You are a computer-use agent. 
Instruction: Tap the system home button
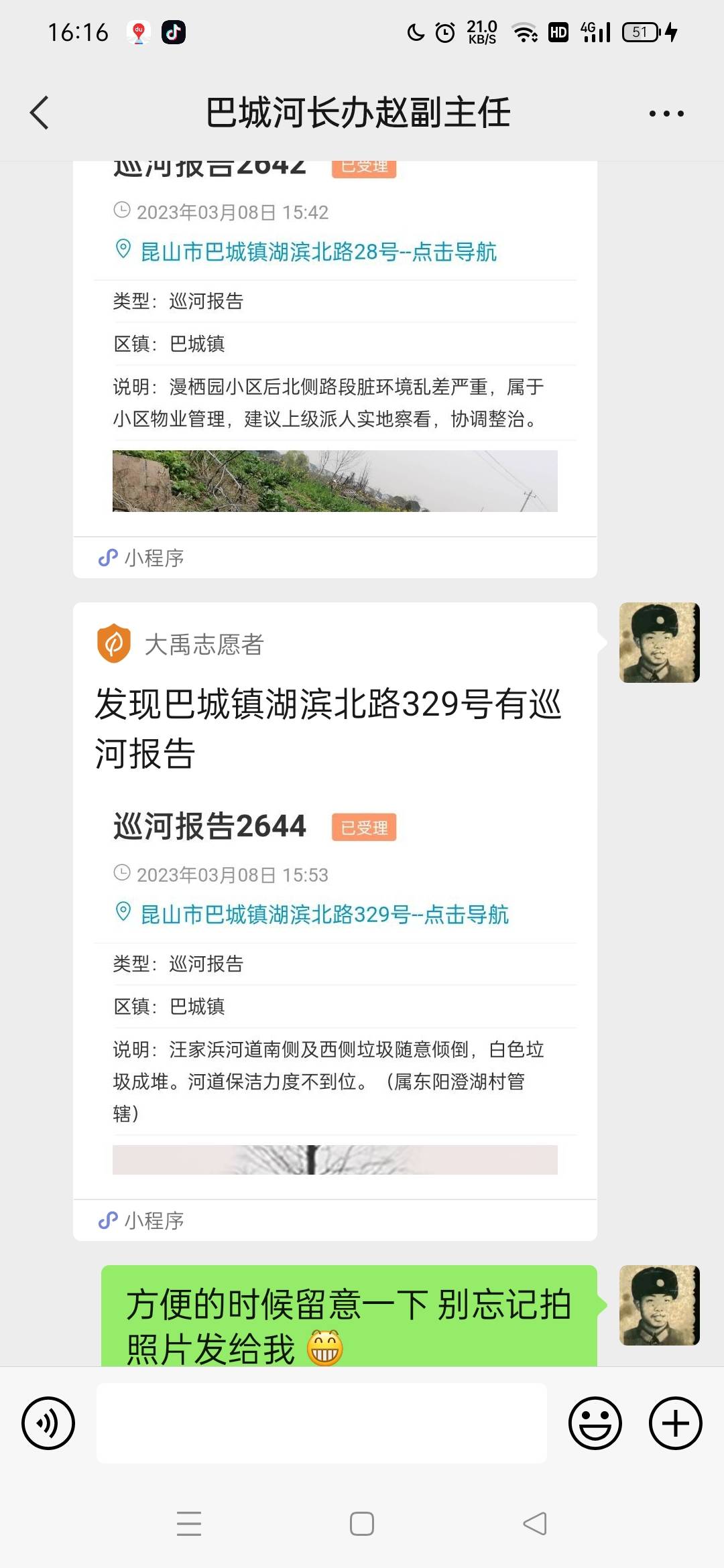pyautogui.click(x=362, y=1524)
